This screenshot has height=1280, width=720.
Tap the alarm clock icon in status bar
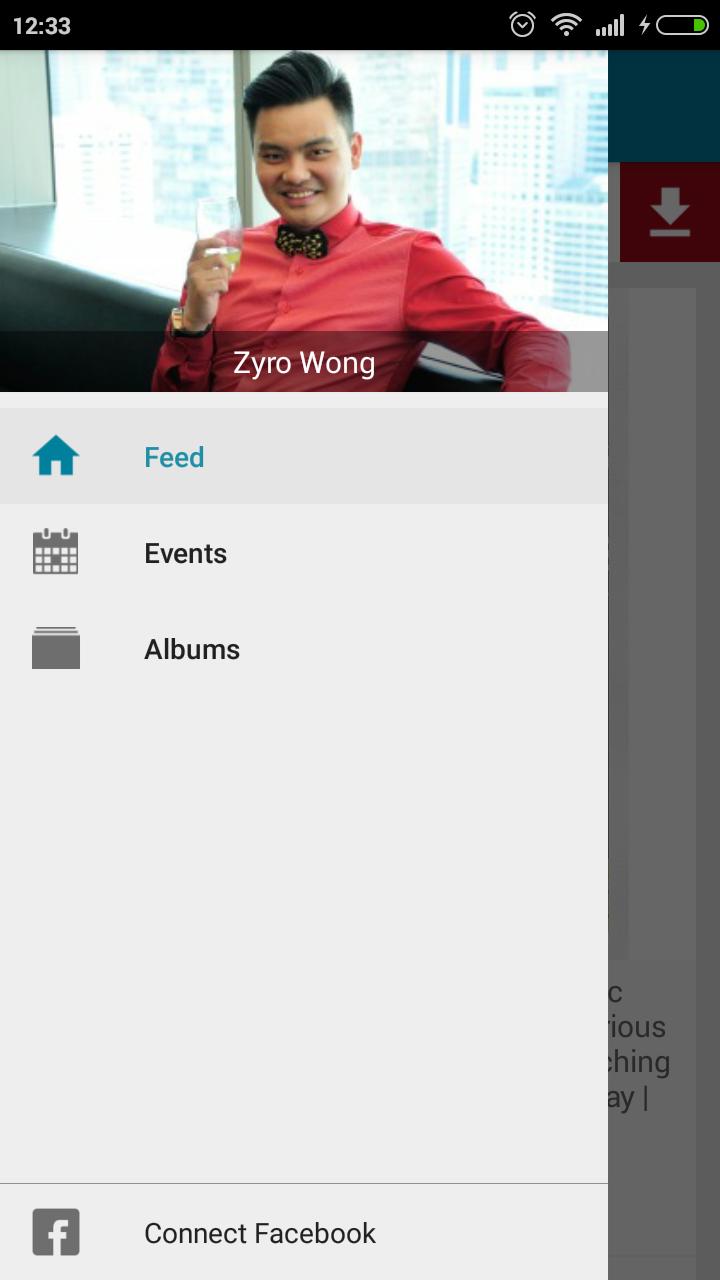point(521,24)
